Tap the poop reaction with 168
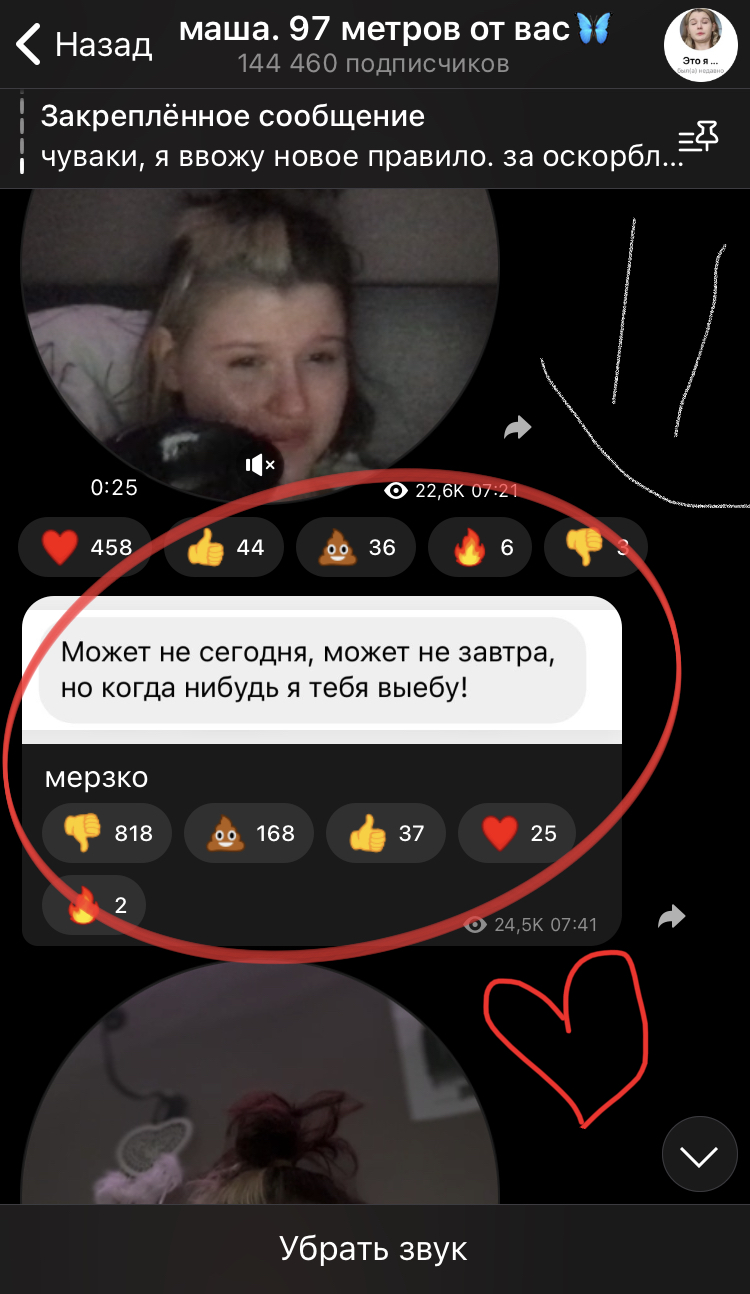Image resolution: width=750 pixels, height=1294 pixels. 249,832
